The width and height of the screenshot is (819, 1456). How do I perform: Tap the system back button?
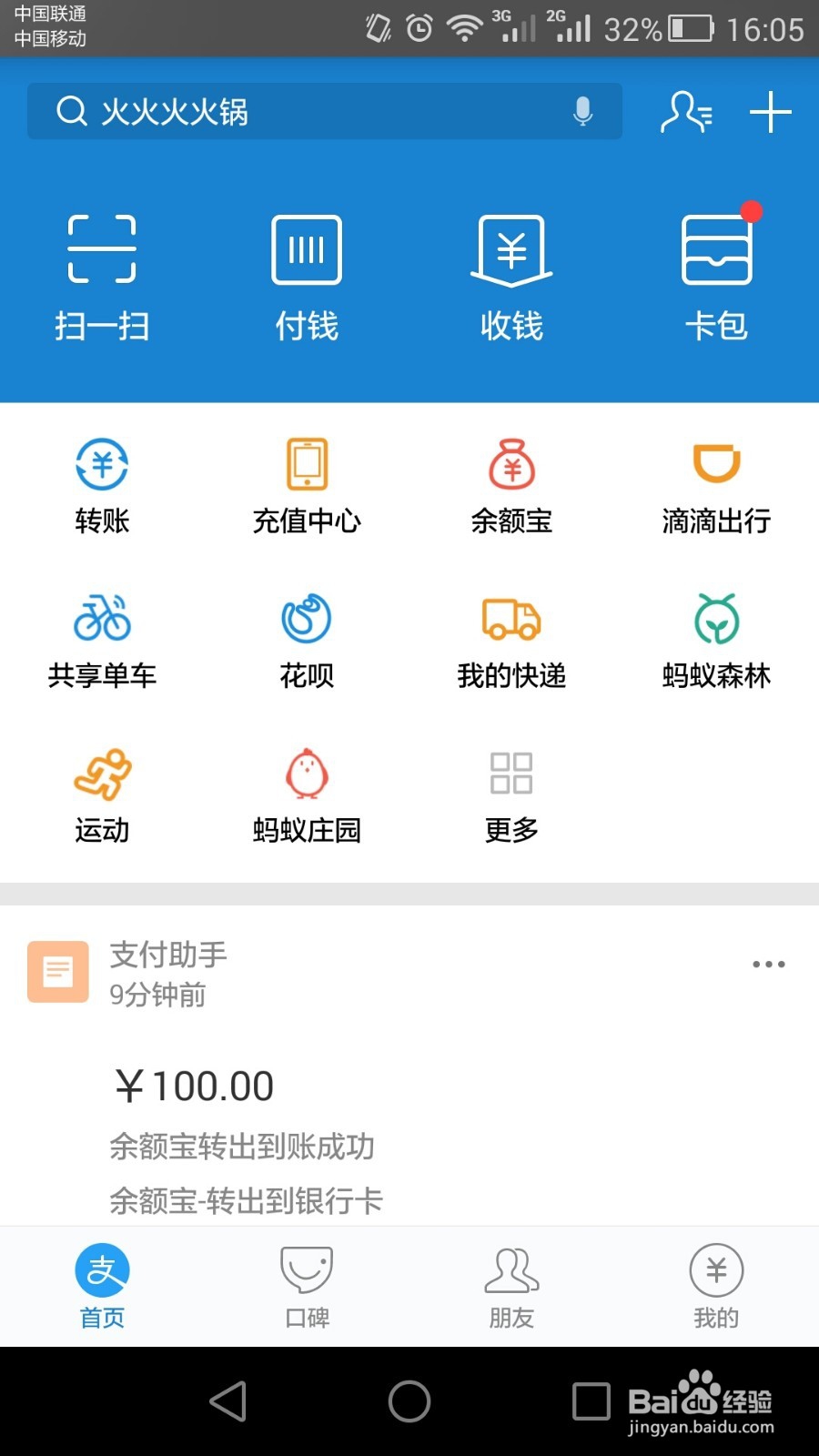point(228,1400)
